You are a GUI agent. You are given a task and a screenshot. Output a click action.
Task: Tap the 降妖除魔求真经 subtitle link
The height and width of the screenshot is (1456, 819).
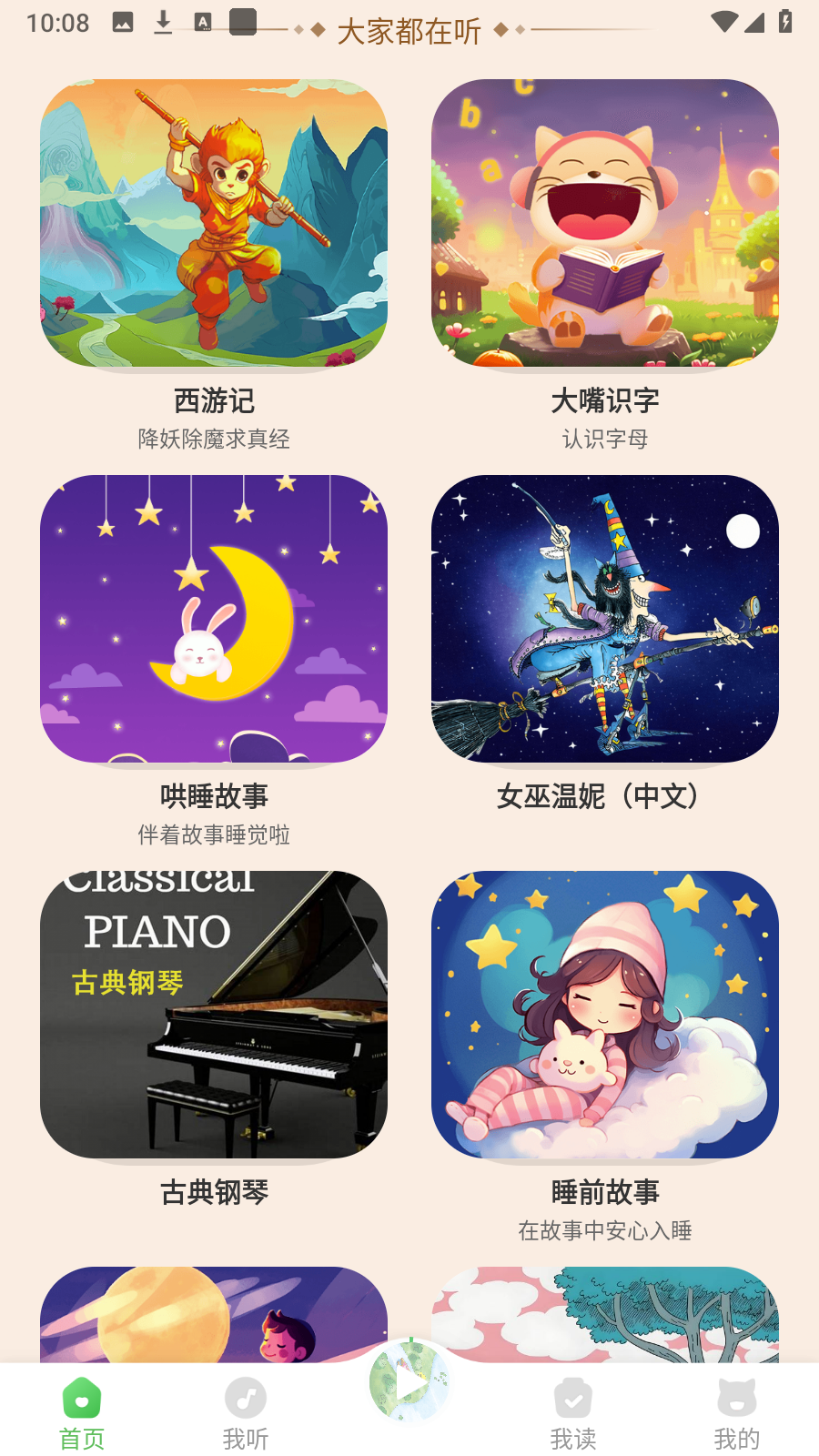click(213, 439)
